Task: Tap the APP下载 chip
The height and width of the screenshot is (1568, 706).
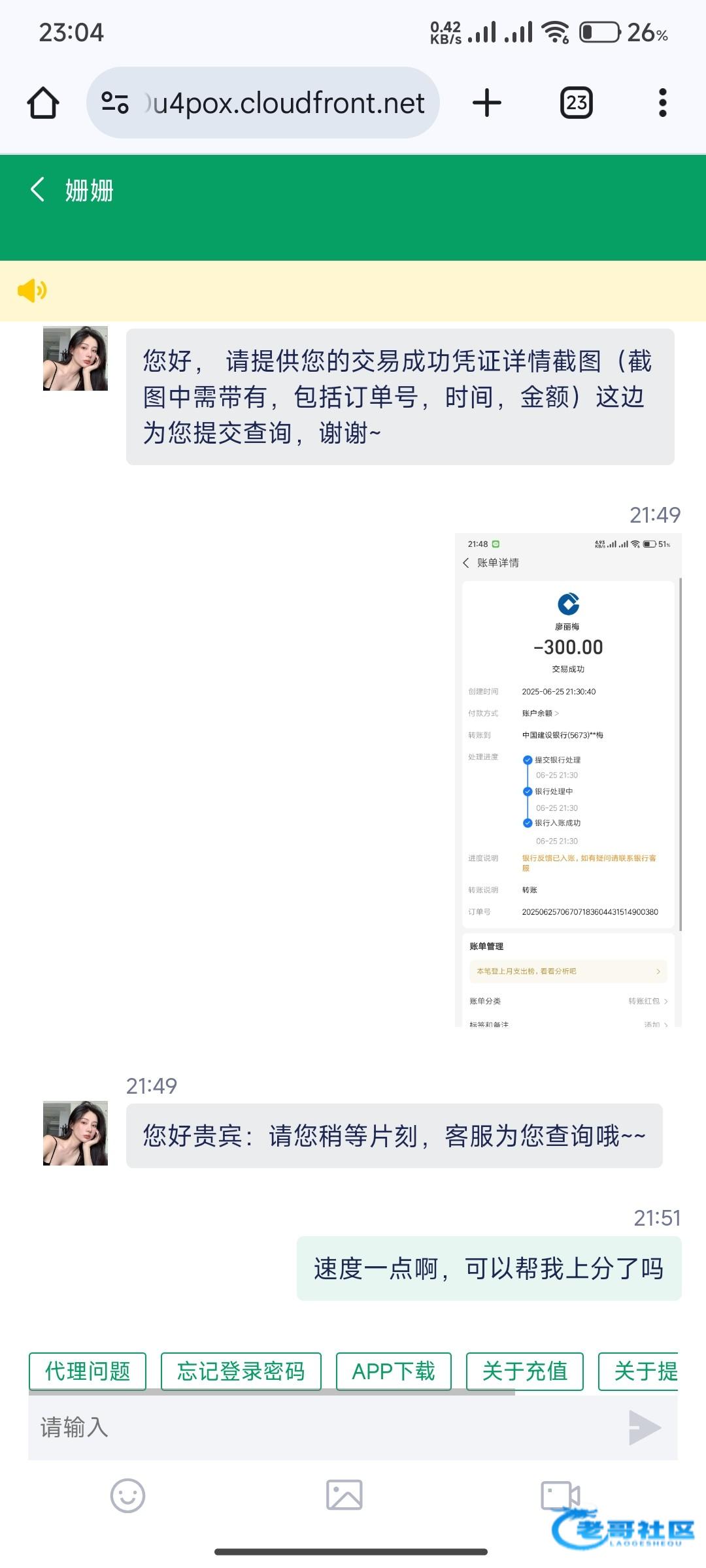Action: click(394, 1371)
